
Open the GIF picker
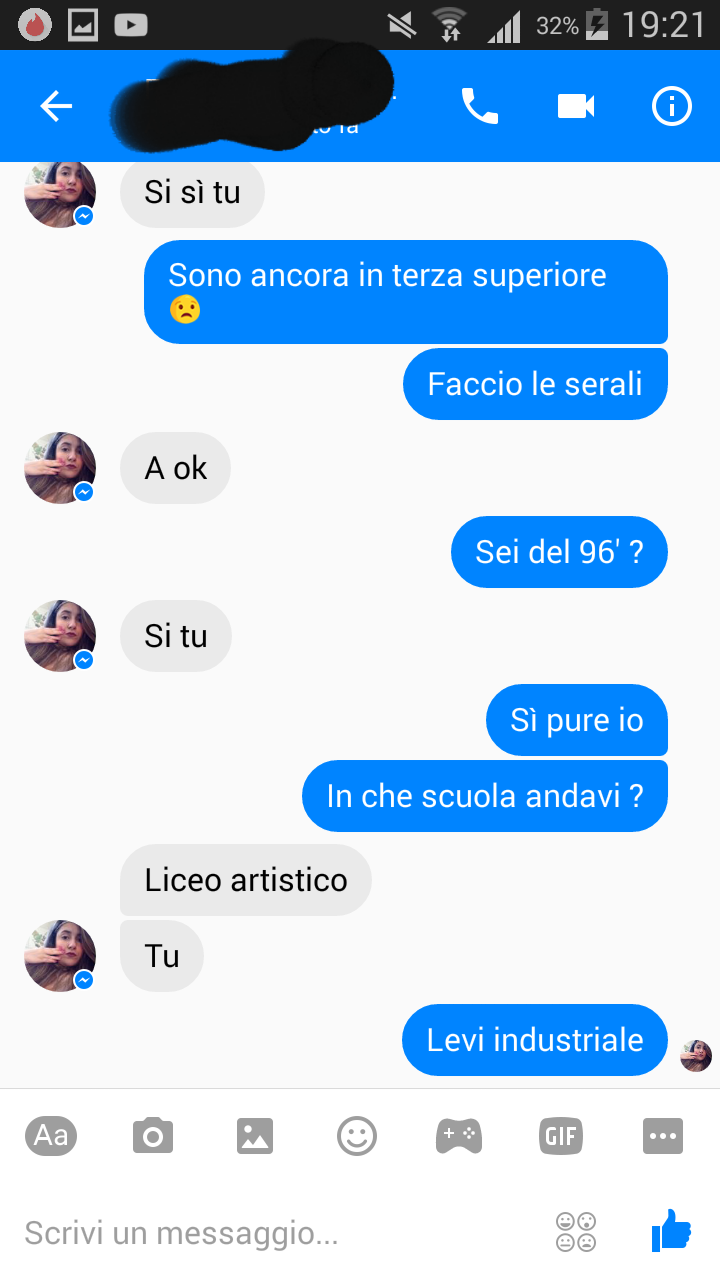pos(561,1136)
